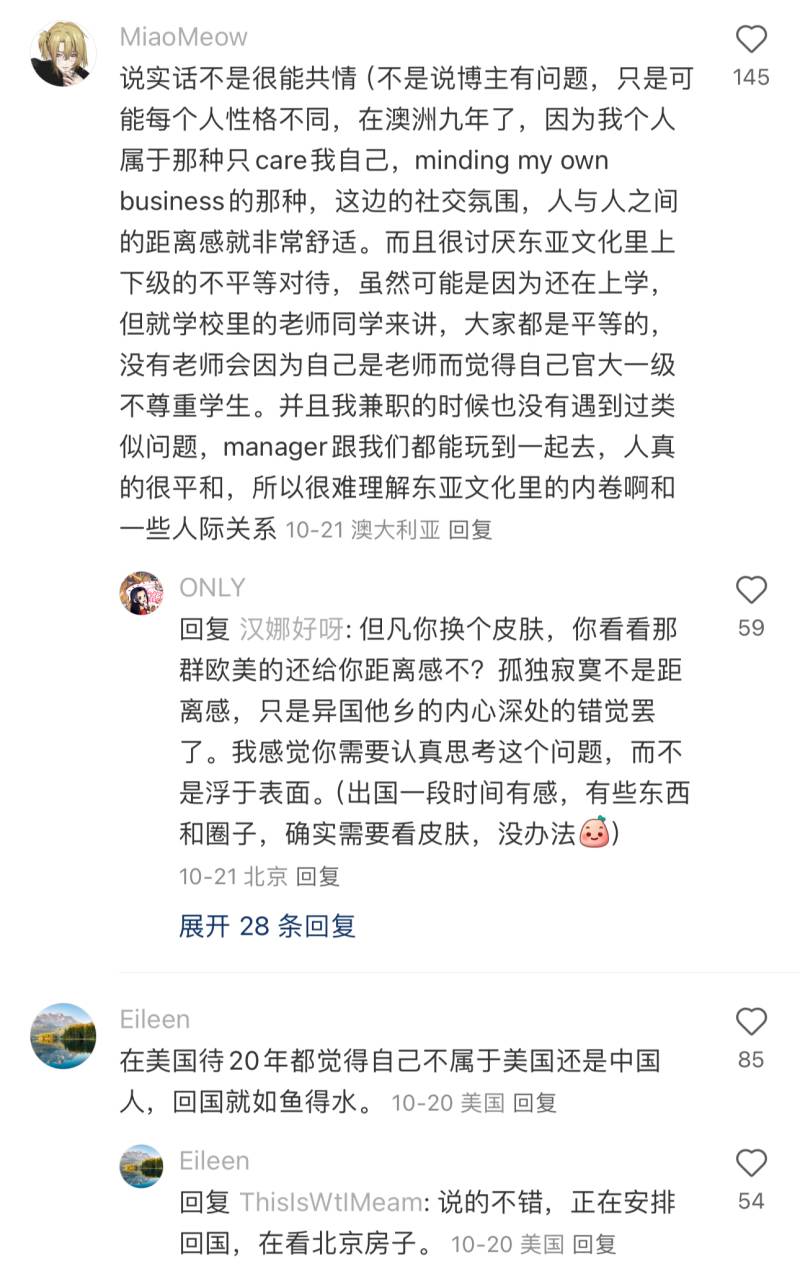This screenshot has width=800, height=1279.
Task: Open MiaoMeow's profile avatar
Action: pyautogui.click(x=63, y=54)
